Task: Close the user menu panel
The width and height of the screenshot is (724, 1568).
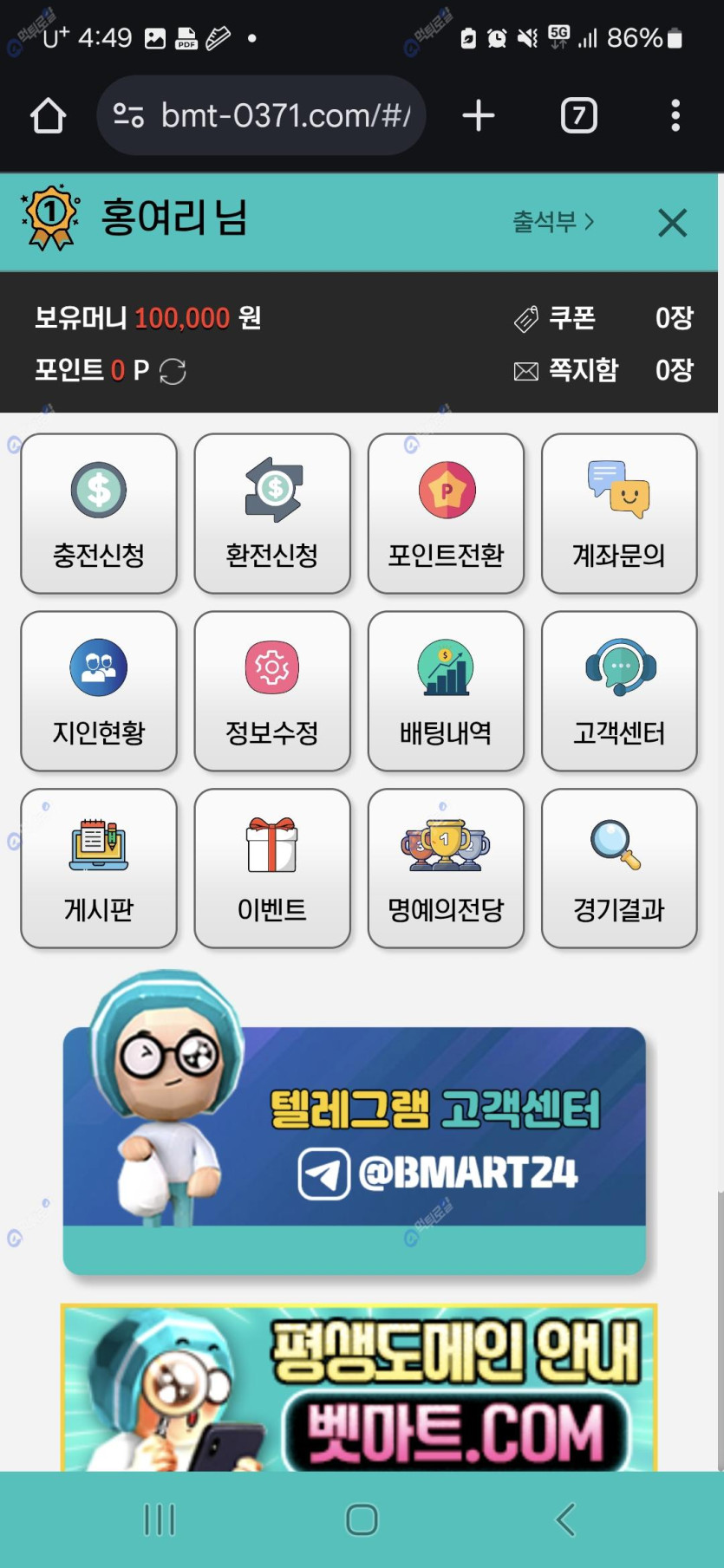Action: pos(672,223)
